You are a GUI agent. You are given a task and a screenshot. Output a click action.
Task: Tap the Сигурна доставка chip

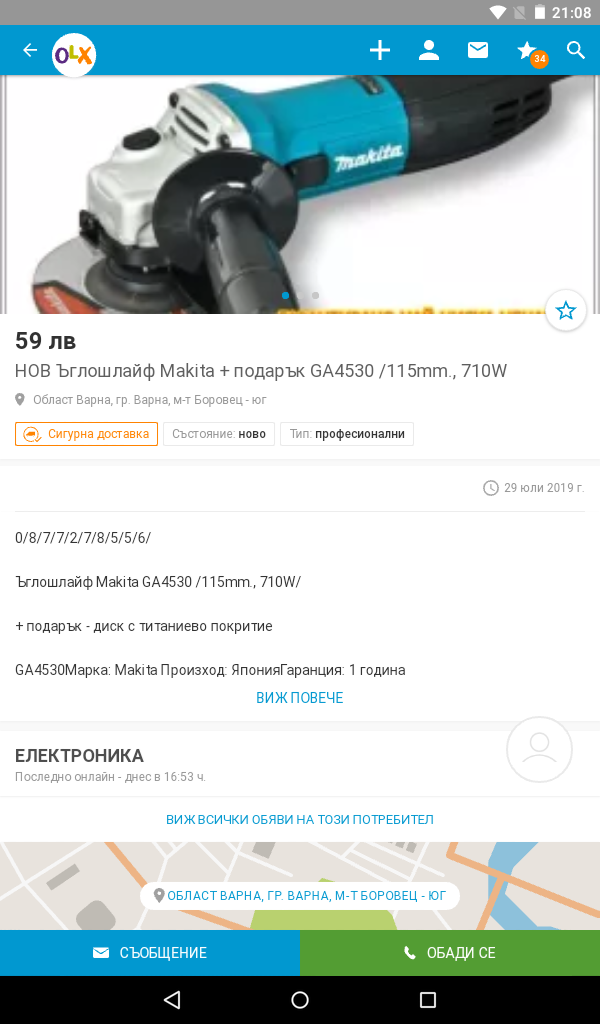tap(87, 434)
